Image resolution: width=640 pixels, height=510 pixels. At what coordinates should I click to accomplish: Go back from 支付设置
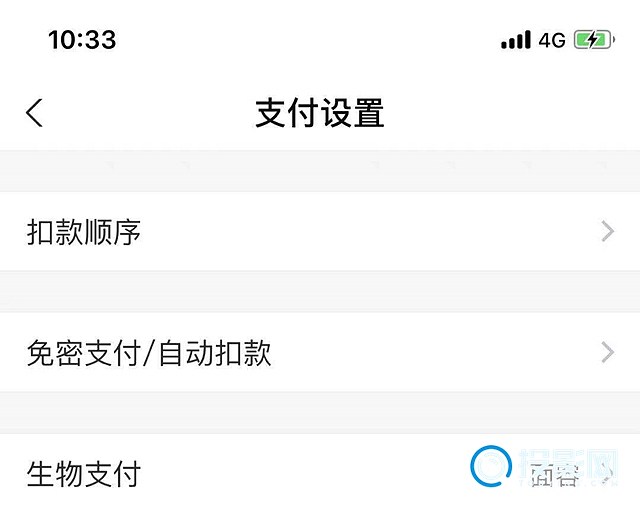point(35,113)
